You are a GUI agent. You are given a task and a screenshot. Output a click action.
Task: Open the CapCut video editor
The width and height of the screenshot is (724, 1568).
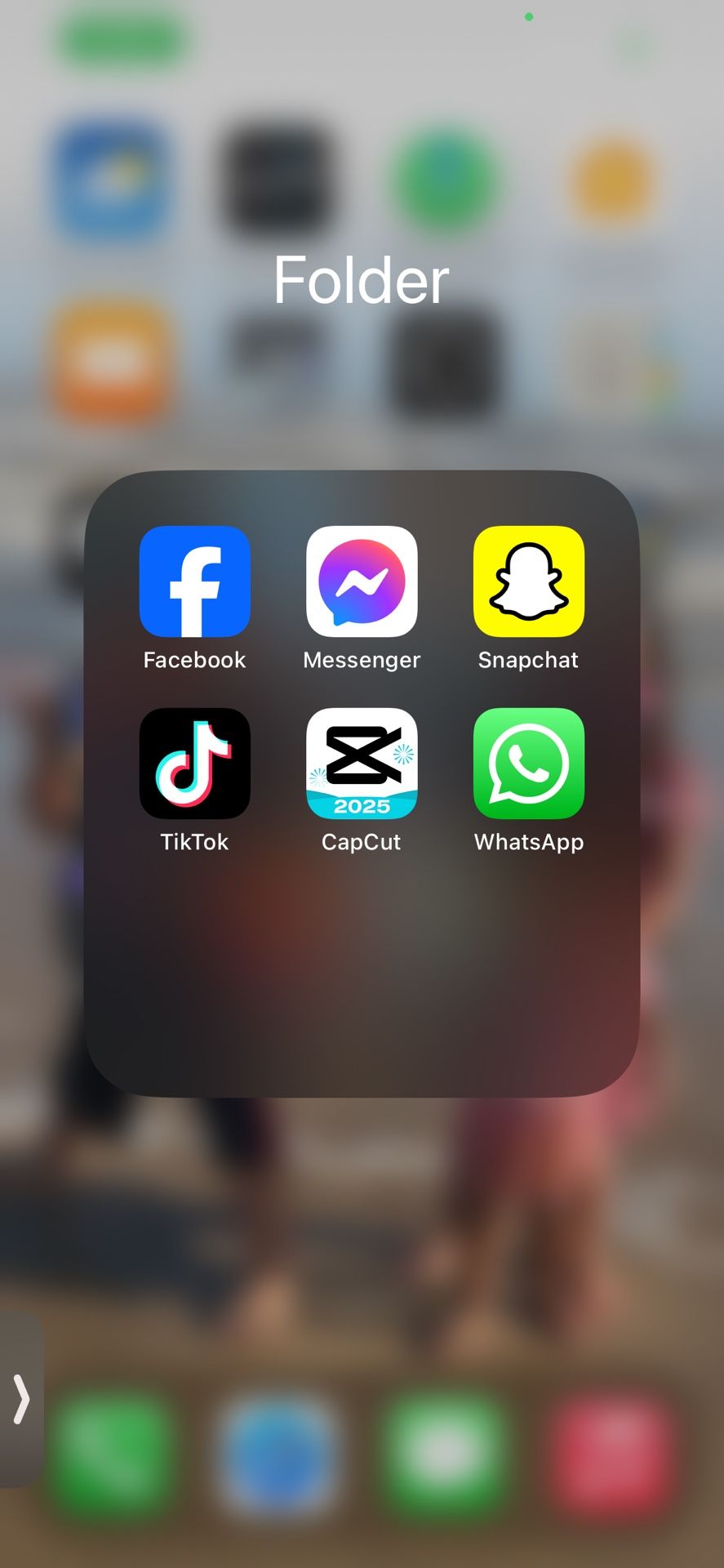[x=362, y=764]
